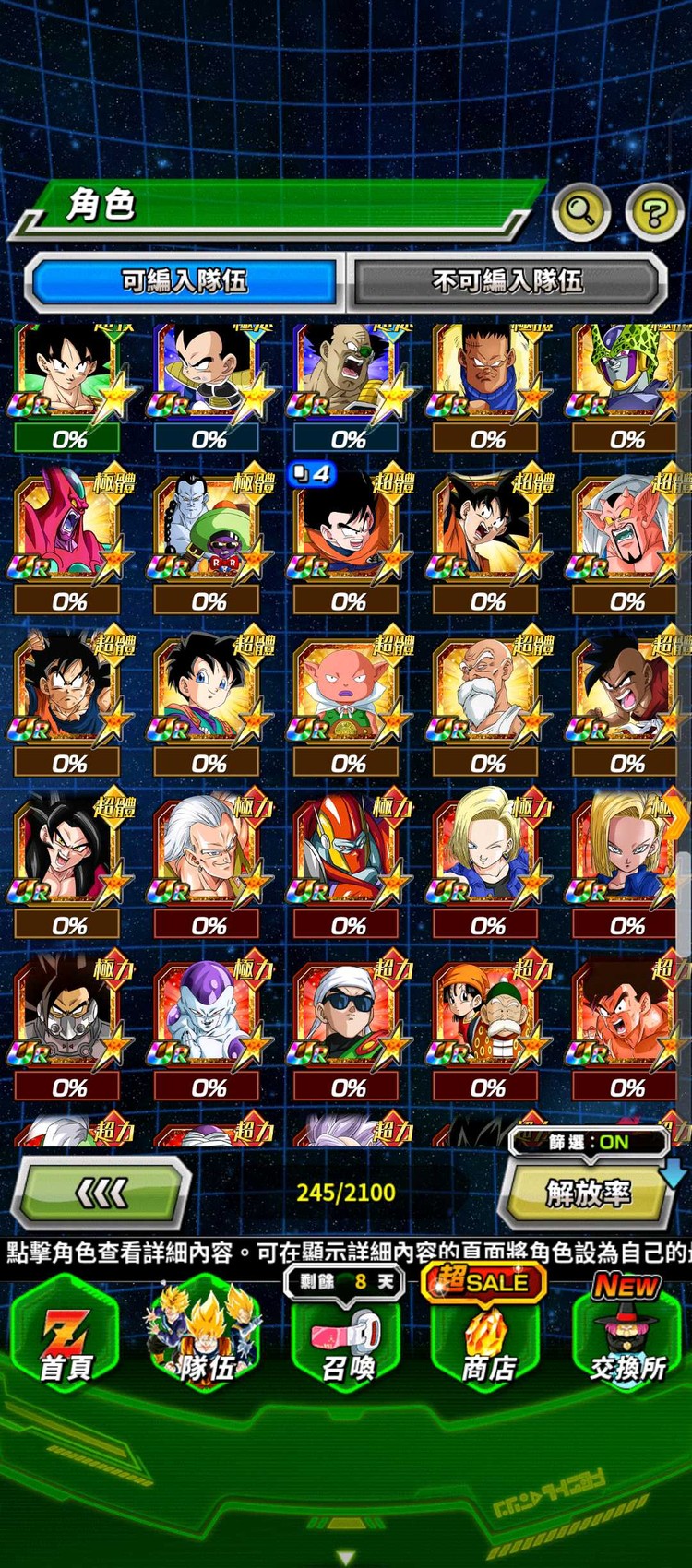This screenshot has height=1568, width=692.
Task: Select the Master Roshi character card
Action: tap(484, 690)
